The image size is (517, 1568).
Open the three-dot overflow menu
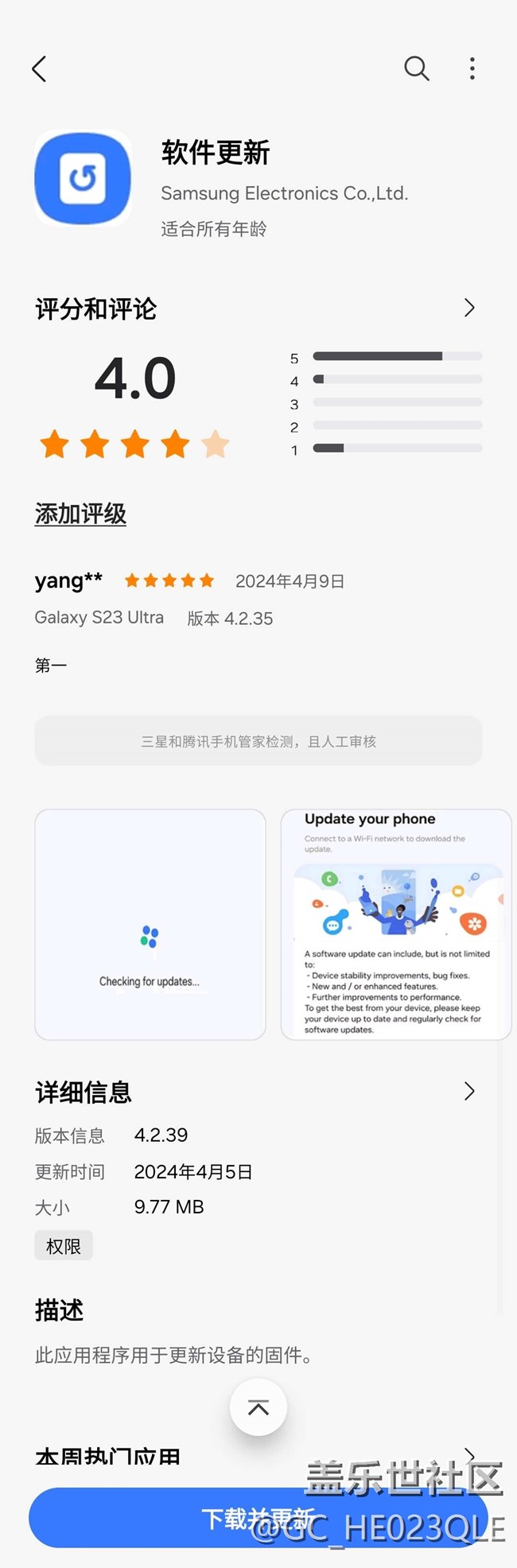(x=472, y=68)
